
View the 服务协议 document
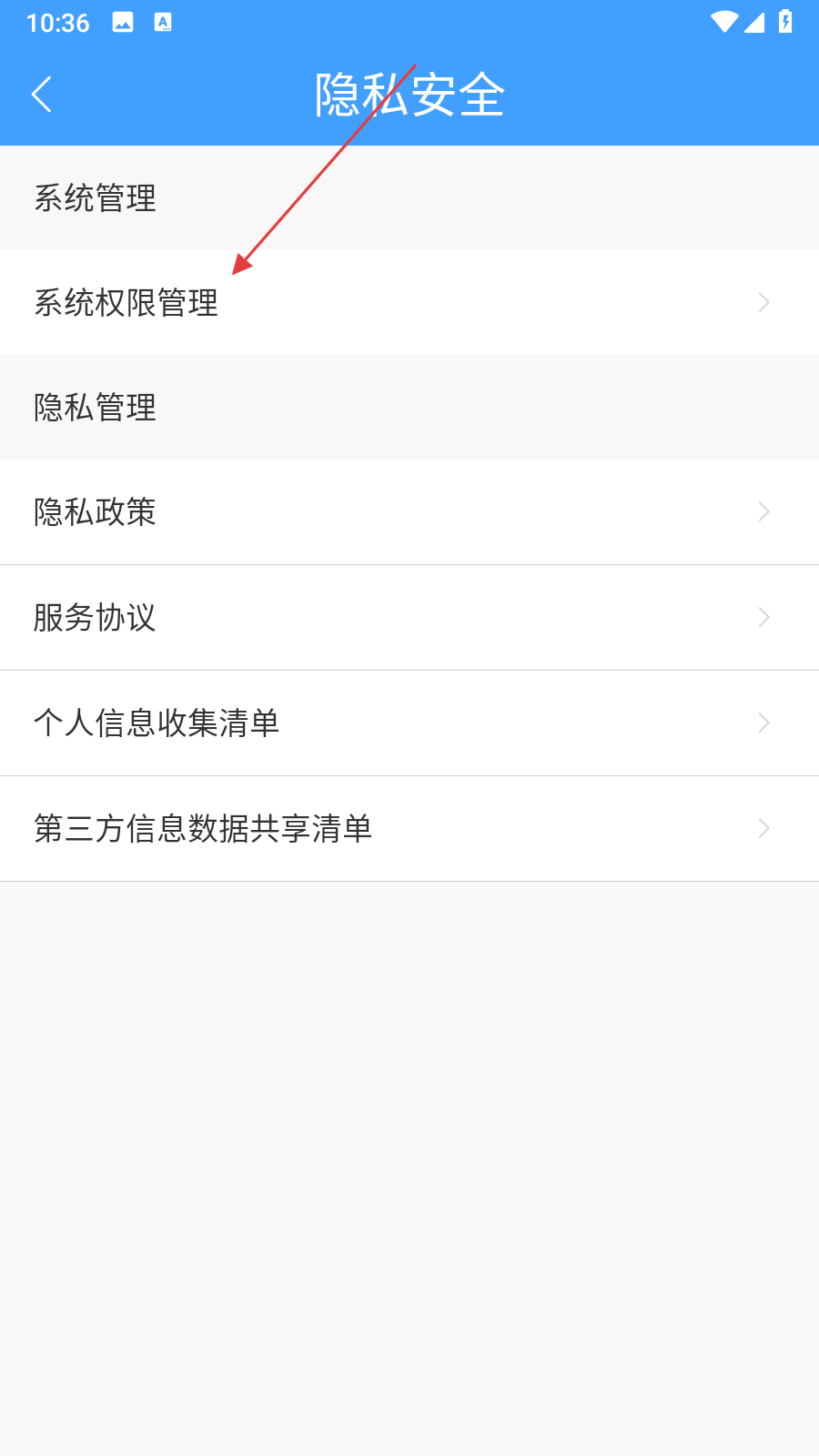409,618
